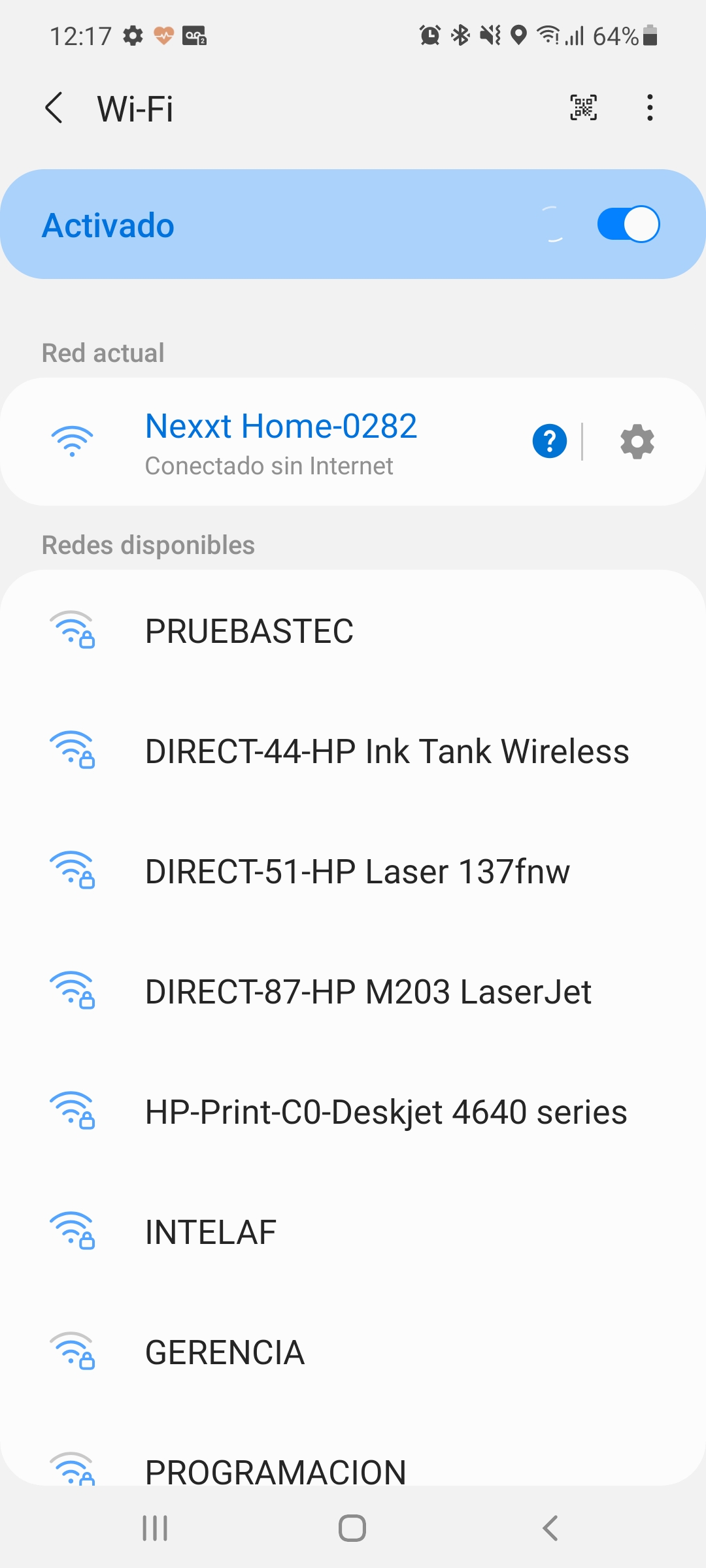Image resolution: width=706 pixels, height=1568 pixels.
Task: Open the three-dot overflow menu
Action: click(x=649, y=108)
